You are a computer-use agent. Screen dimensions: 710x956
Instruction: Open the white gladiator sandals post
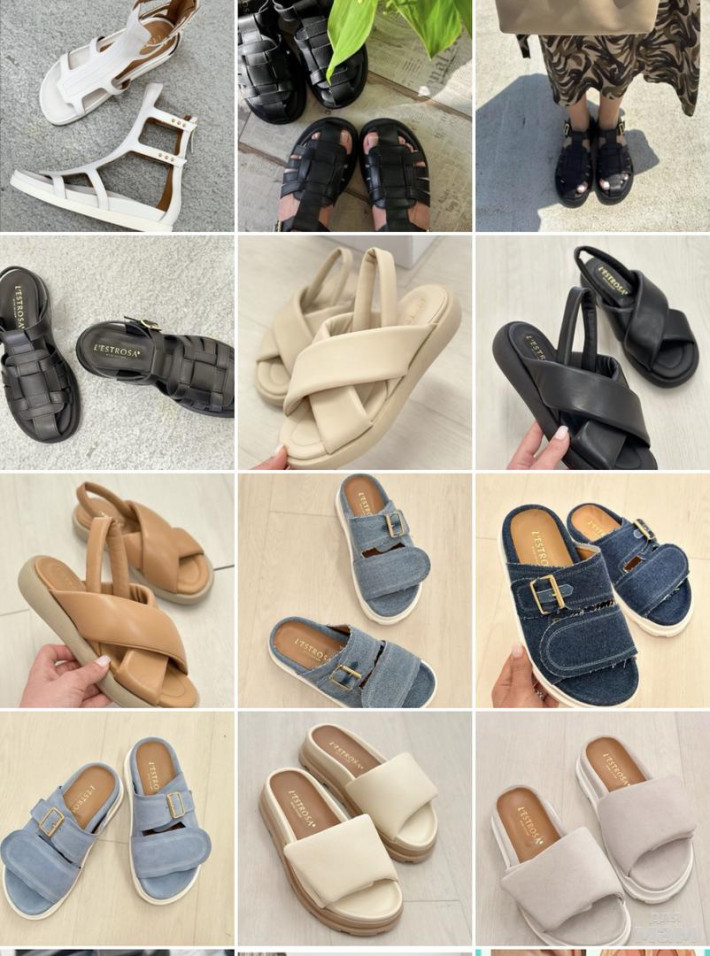(x=117, y=115)
